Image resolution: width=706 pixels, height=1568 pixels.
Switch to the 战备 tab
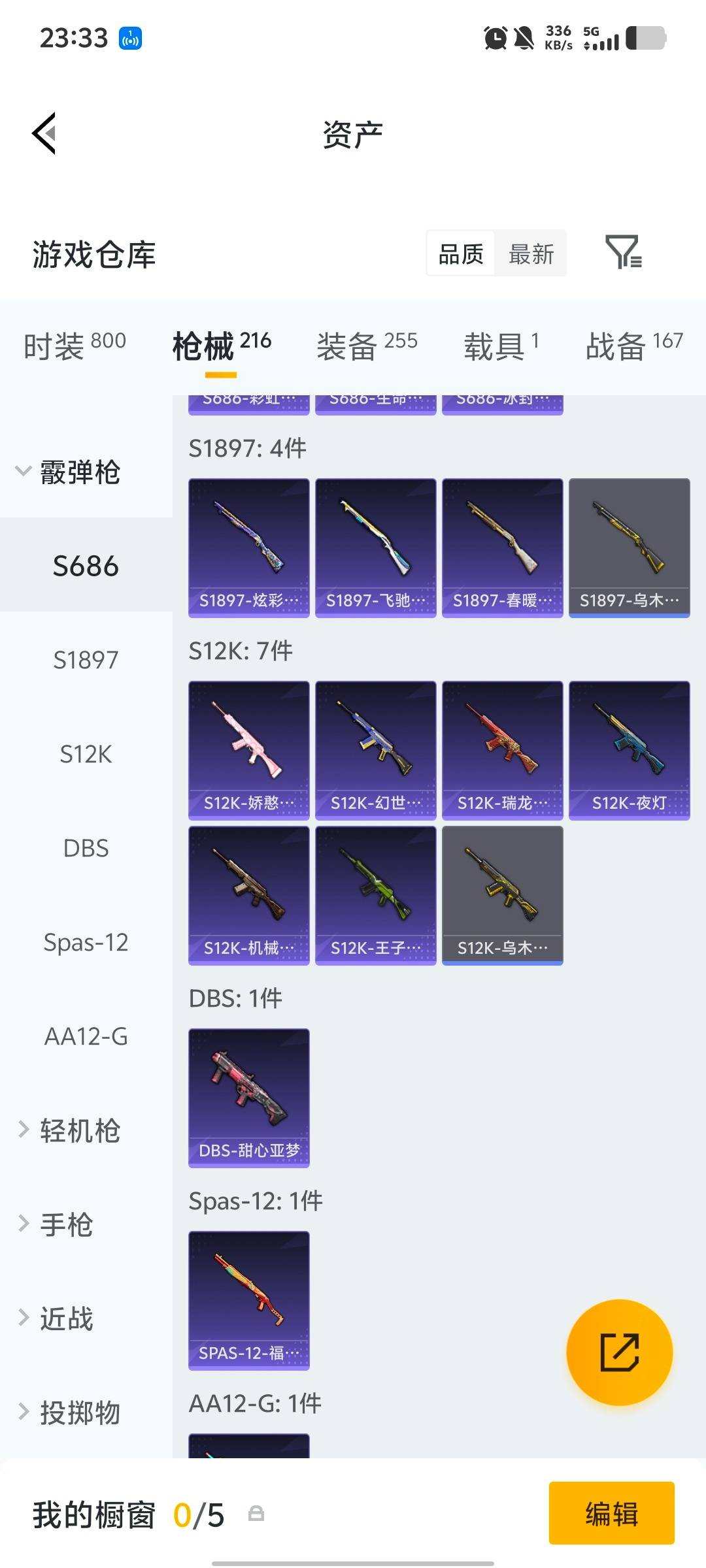[x=633, y=344]
